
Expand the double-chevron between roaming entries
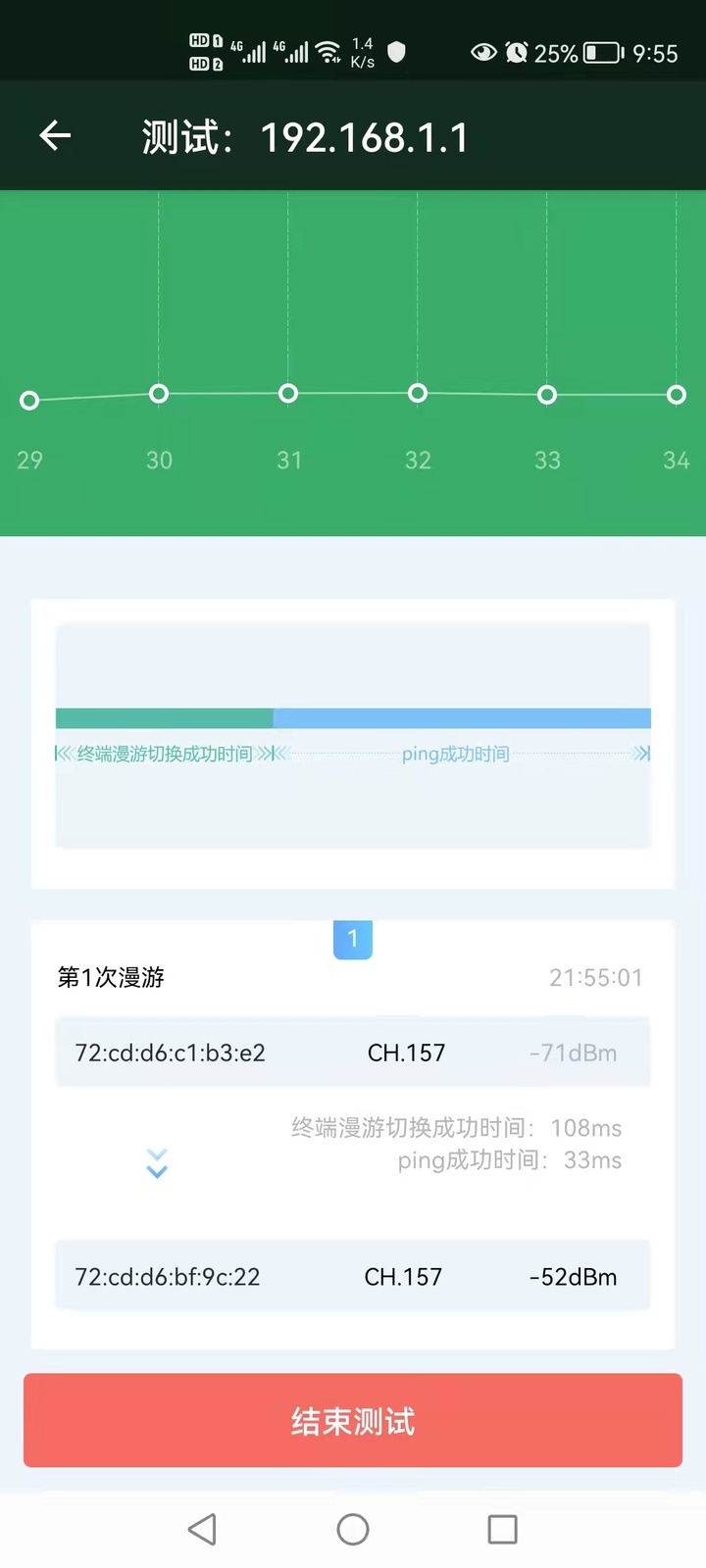pyautogui.click(x=157, y=1164)
